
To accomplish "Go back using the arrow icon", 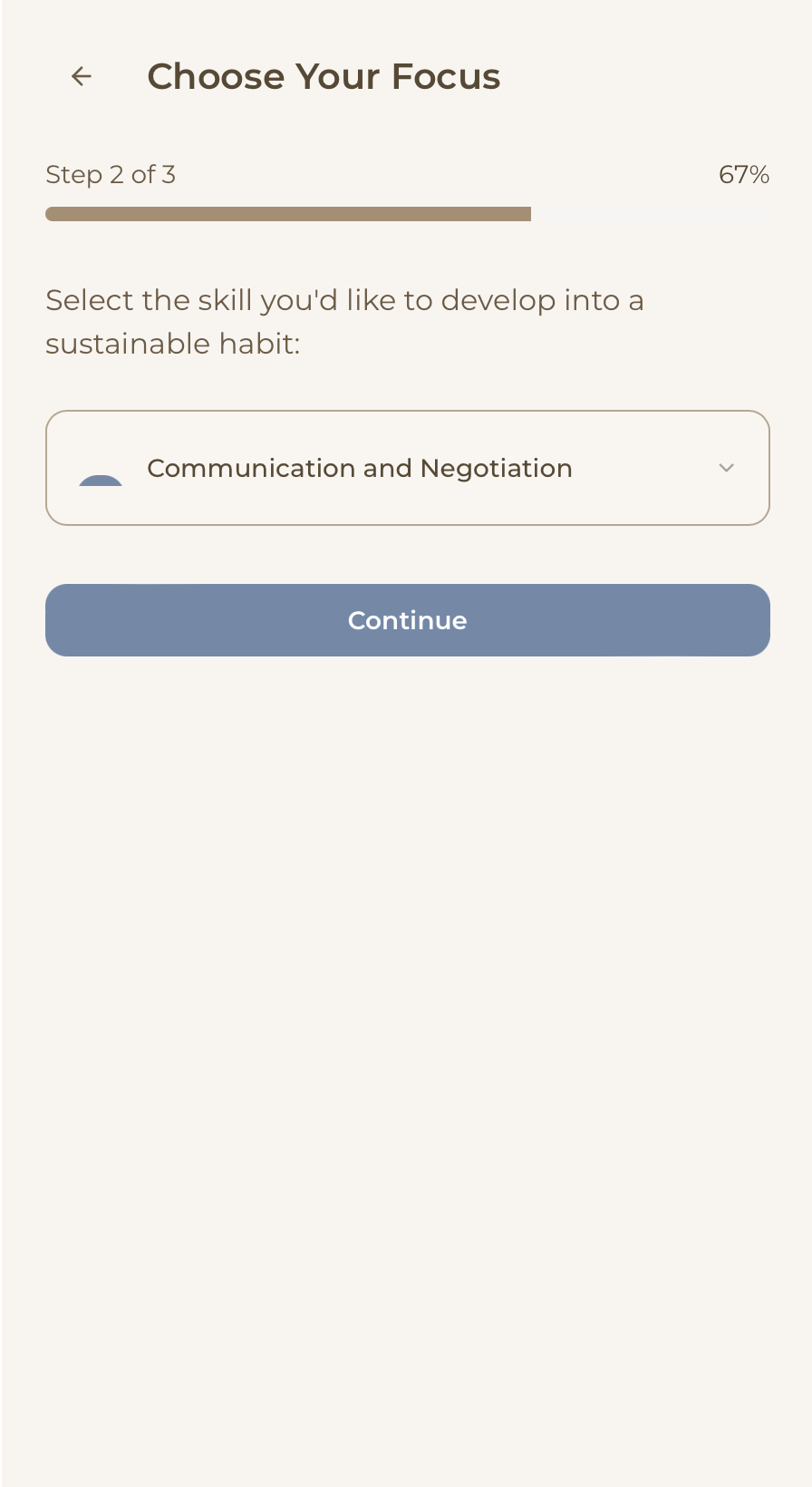I will [x=82, y=77].
